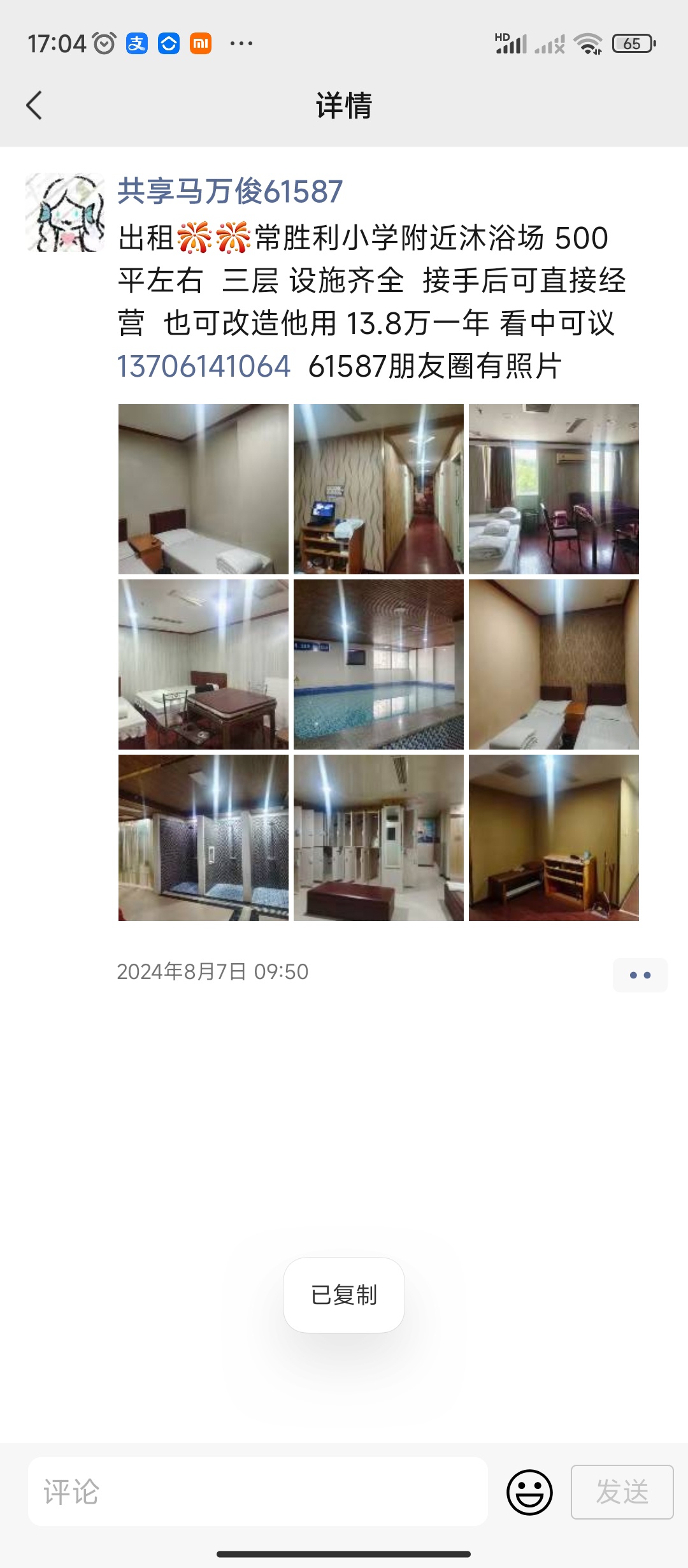
Task: Open the window room with chairs photo
Action: tap(554, 489)
